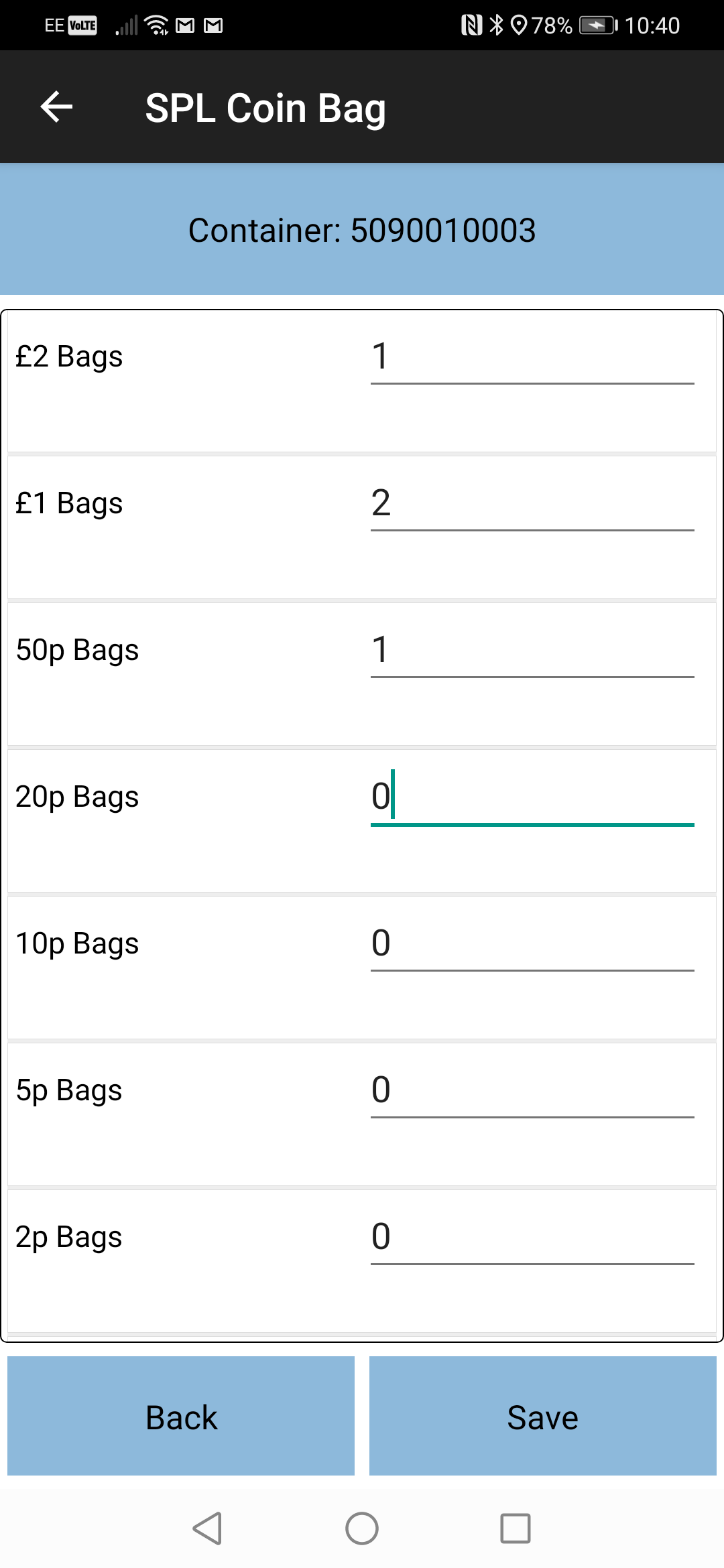The image size is (724, 1568).
Task: Tap the blue Back button
Action: 181,1416
